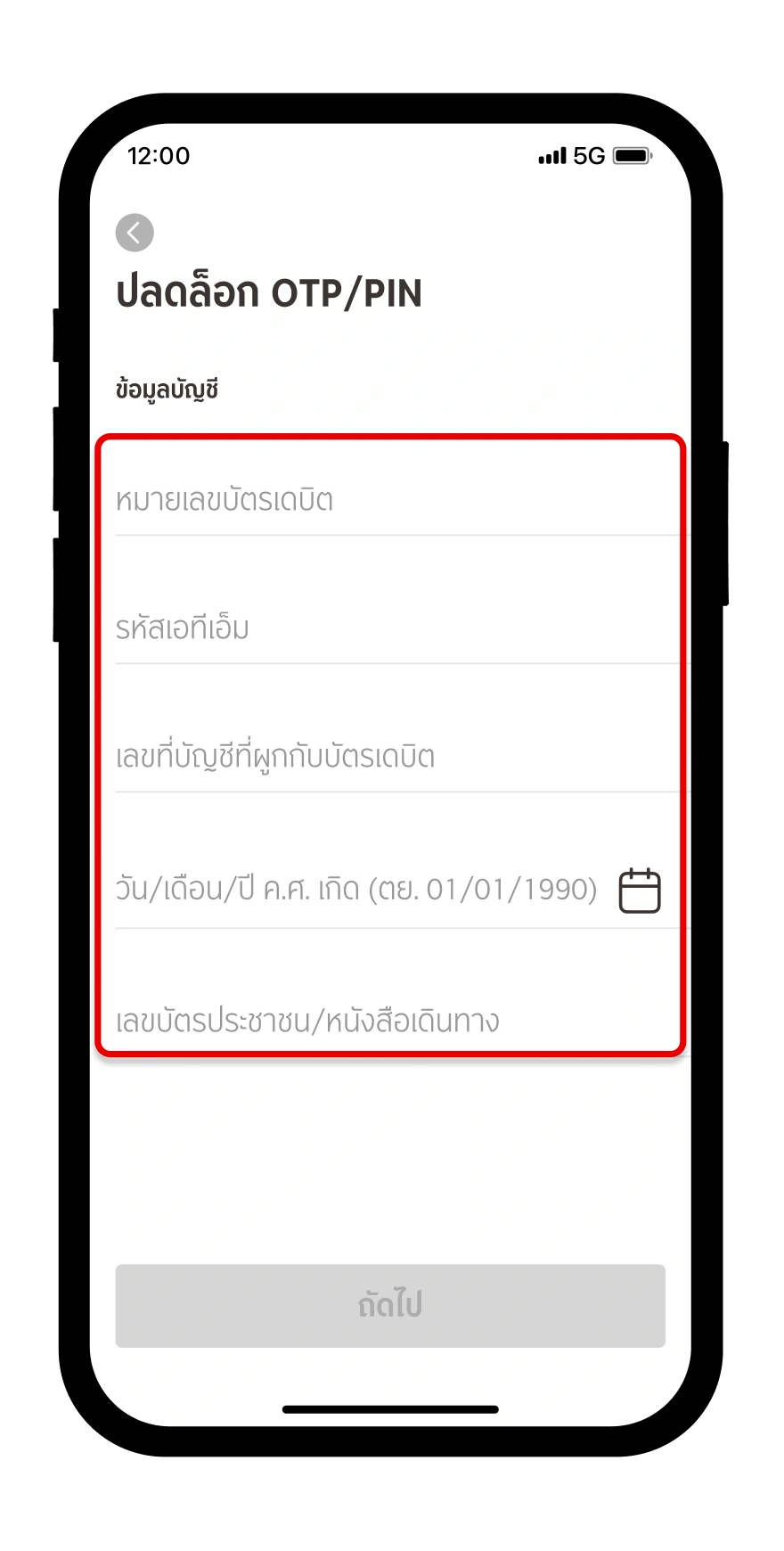Tap the ถัดไป (Next) button

click(x=390, y=1305)
